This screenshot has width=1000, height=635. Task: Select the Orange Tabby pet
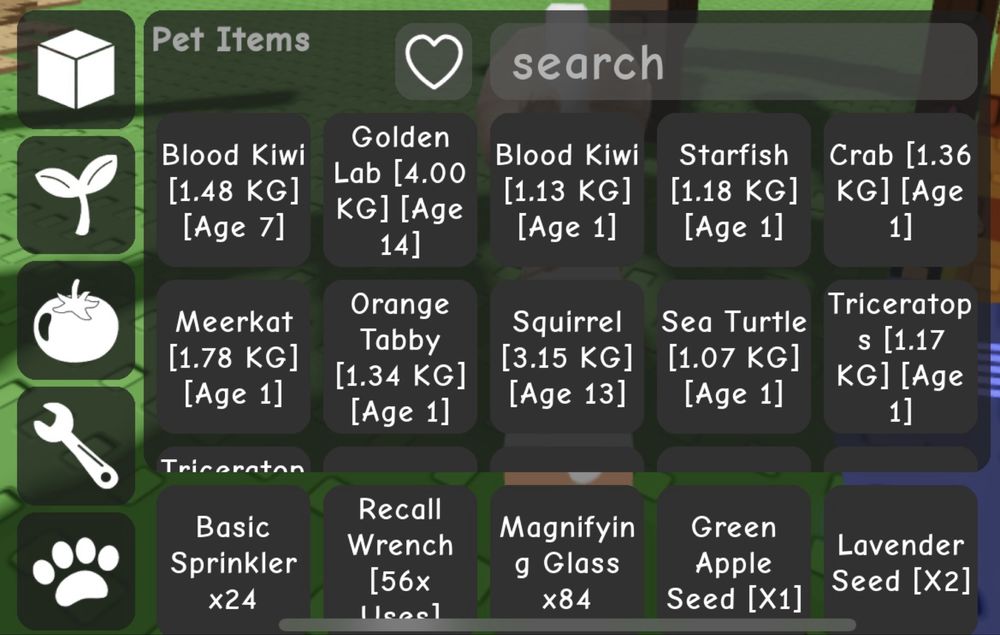pyautogui.click(x=400, y=357)
